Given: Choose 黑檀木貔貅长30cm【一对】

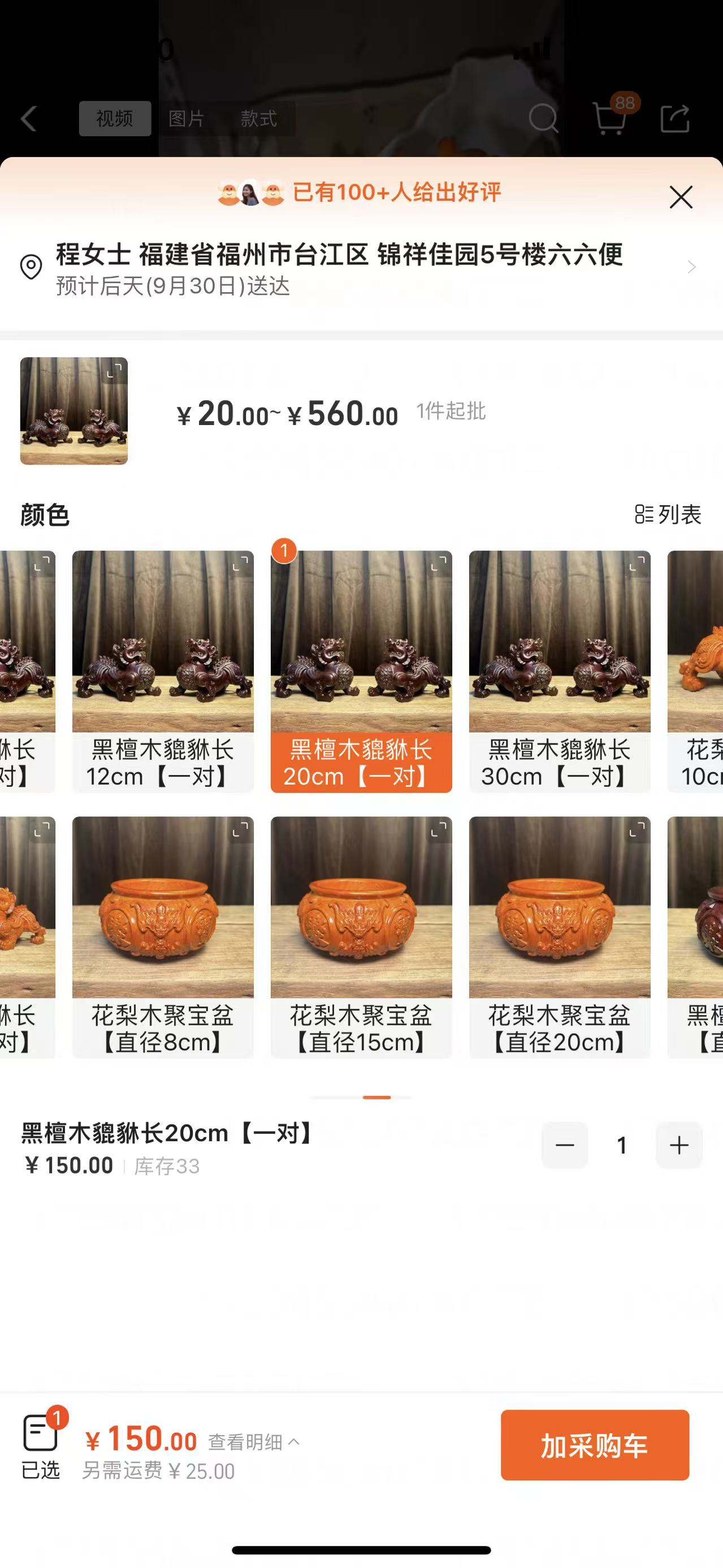Looking at the screenshot, I should point(559,671).
